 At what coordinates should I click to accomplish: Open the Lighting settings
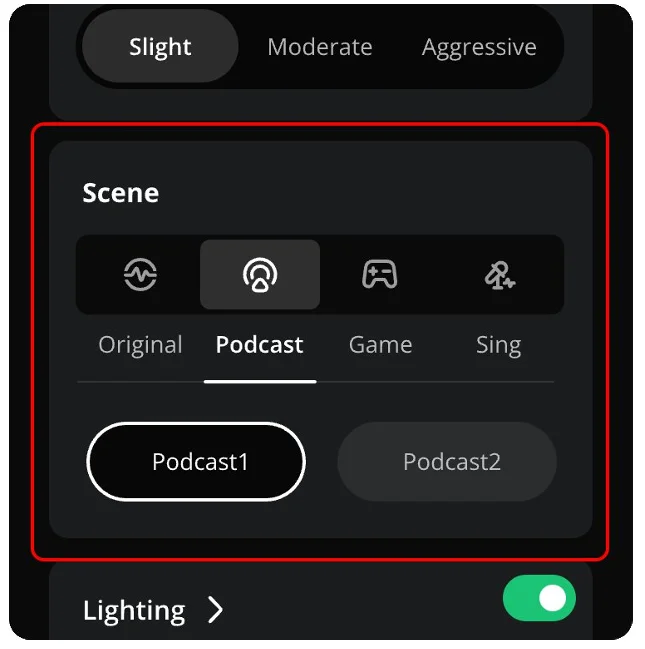point(154,610)
